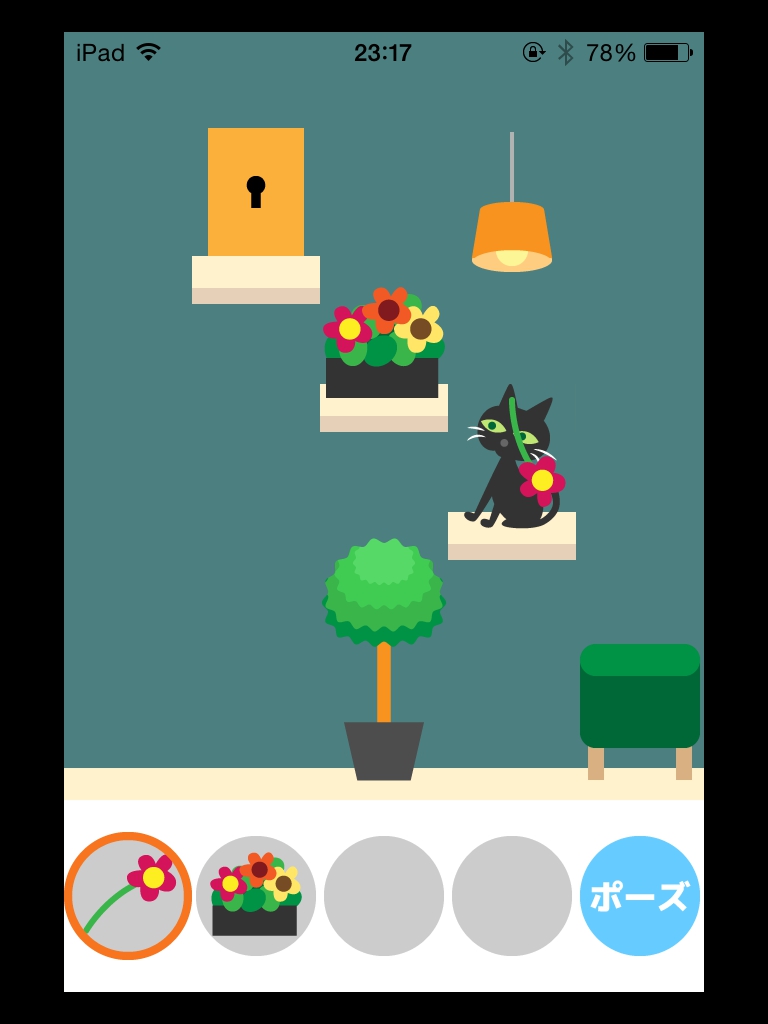Tap the orange locked door

pos(256,192)
